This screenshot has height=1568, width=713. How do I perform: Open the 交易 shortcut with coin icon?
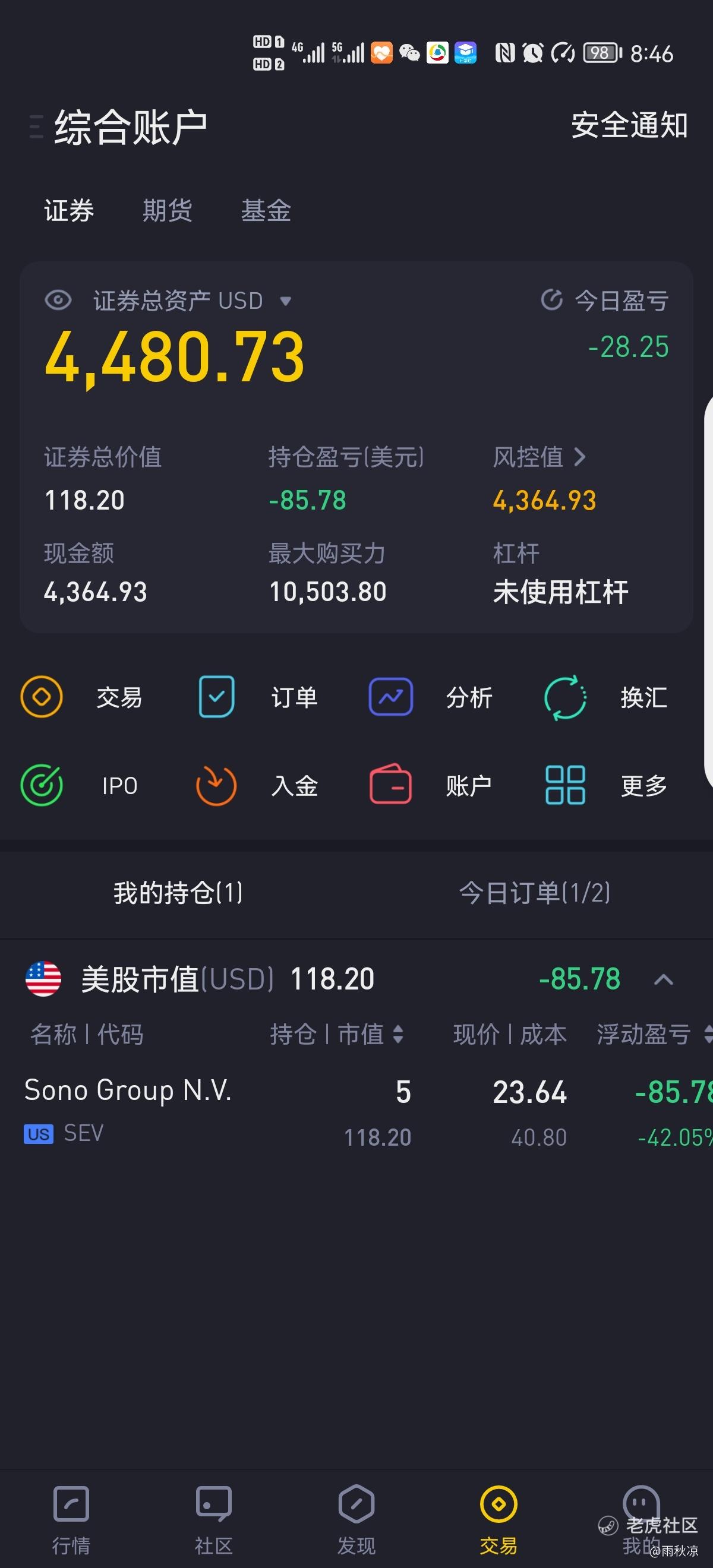point(81,697)
